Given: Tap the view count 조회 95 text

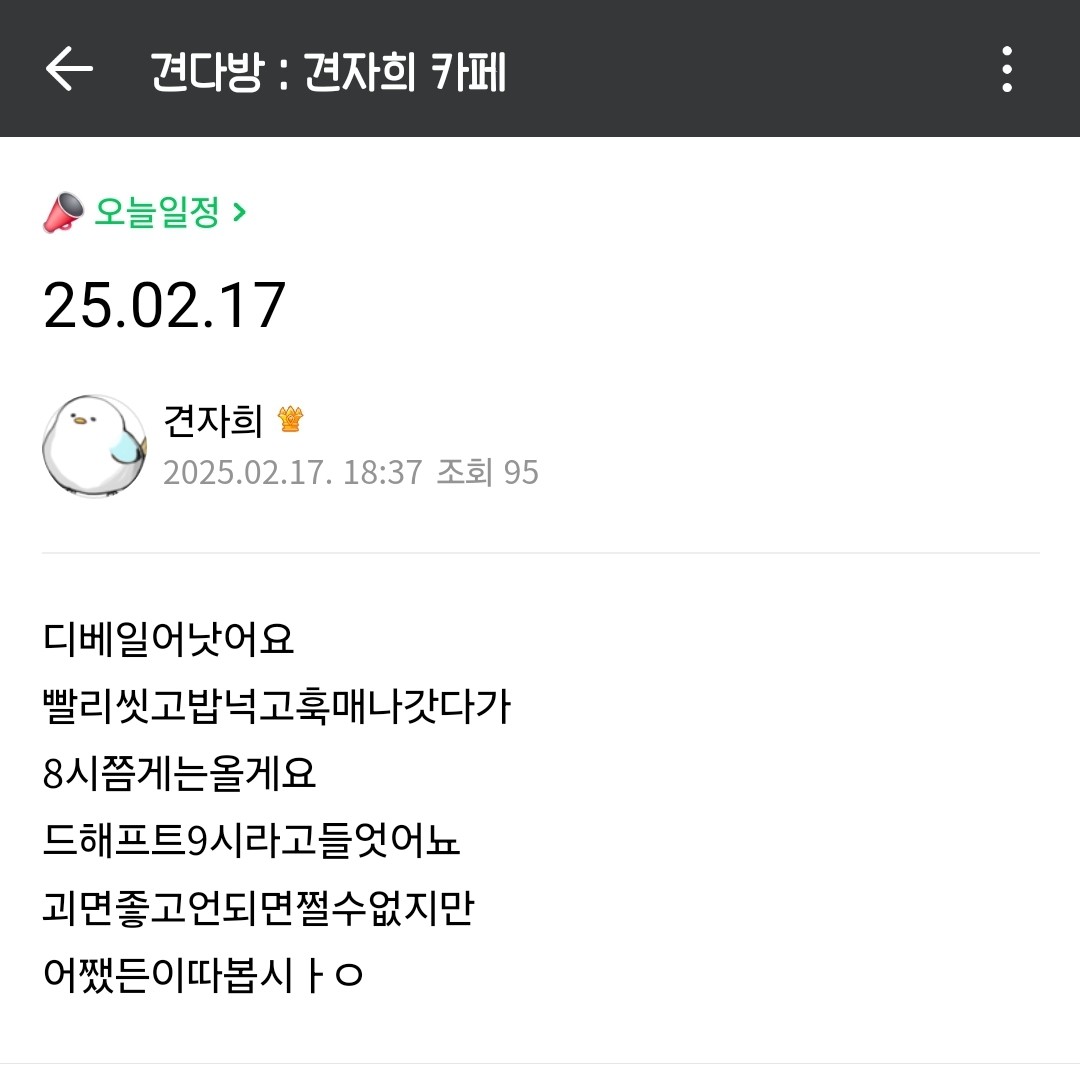Looking at the screenshot, I should (x=487, y=472).
